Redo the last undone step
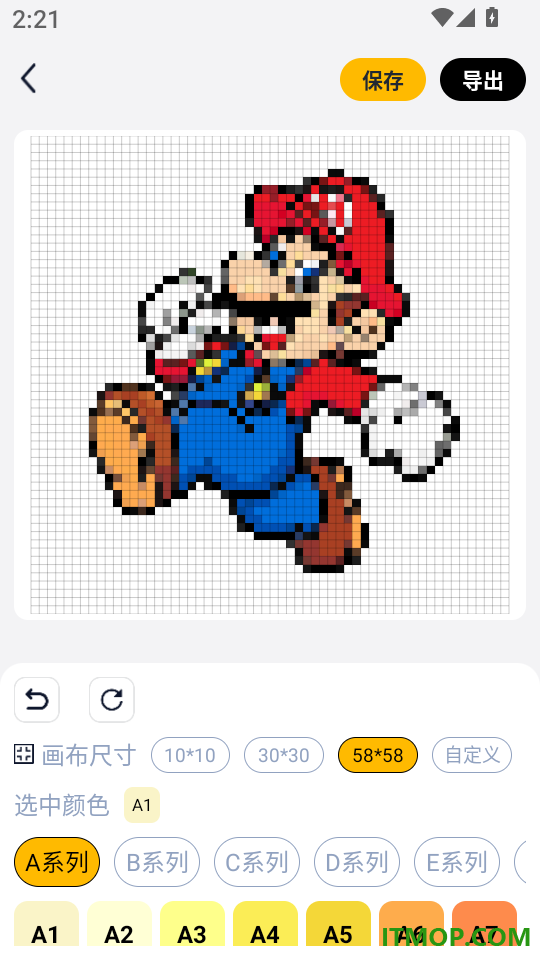This screenshot has width=540, height=960. (111, 700)
